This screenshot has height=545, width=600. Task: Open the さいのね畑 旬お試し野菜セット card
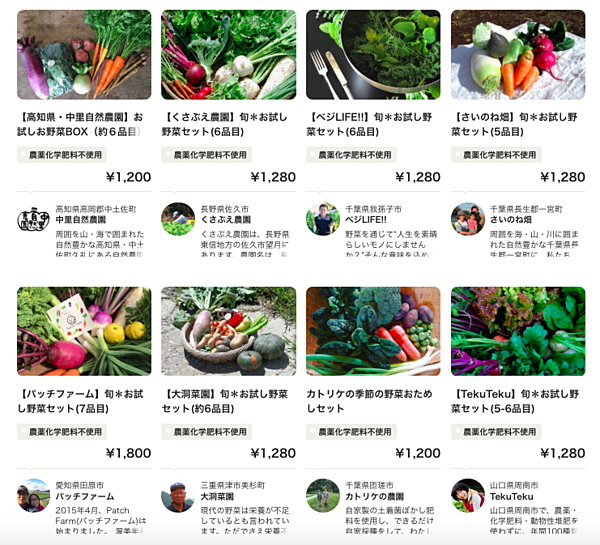click(x=518, y=55)
